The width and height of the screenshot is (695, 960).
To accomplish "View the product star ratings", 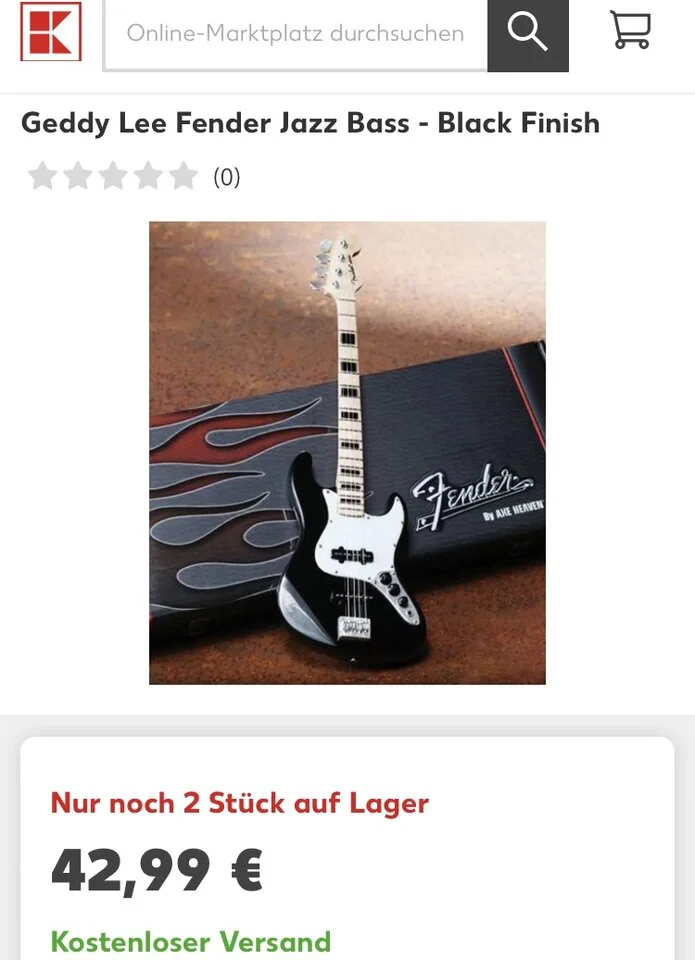I will point(113,177).
